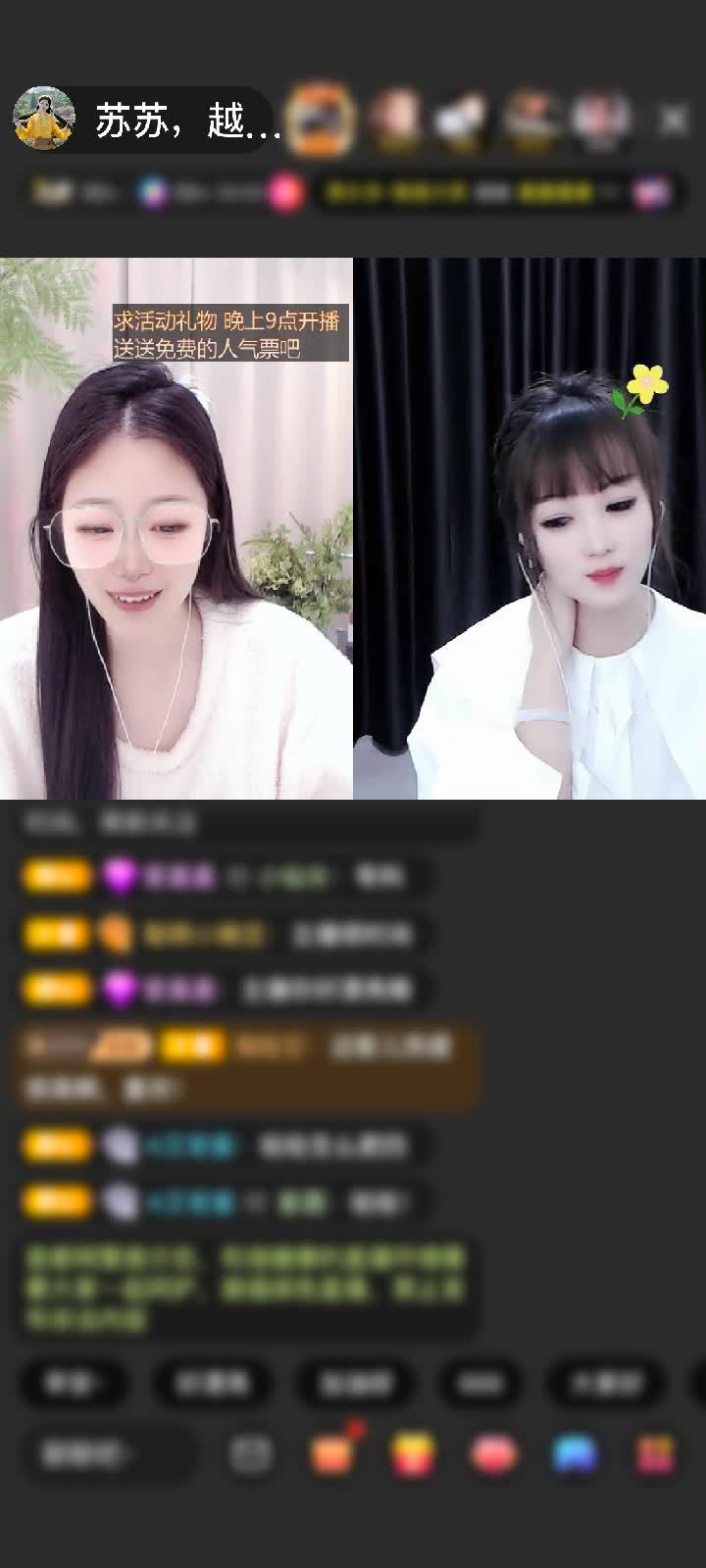This screenshot has width=706, height=1568.
Task: Tap the chat comment input box
Action: (x=108, y=1454)
